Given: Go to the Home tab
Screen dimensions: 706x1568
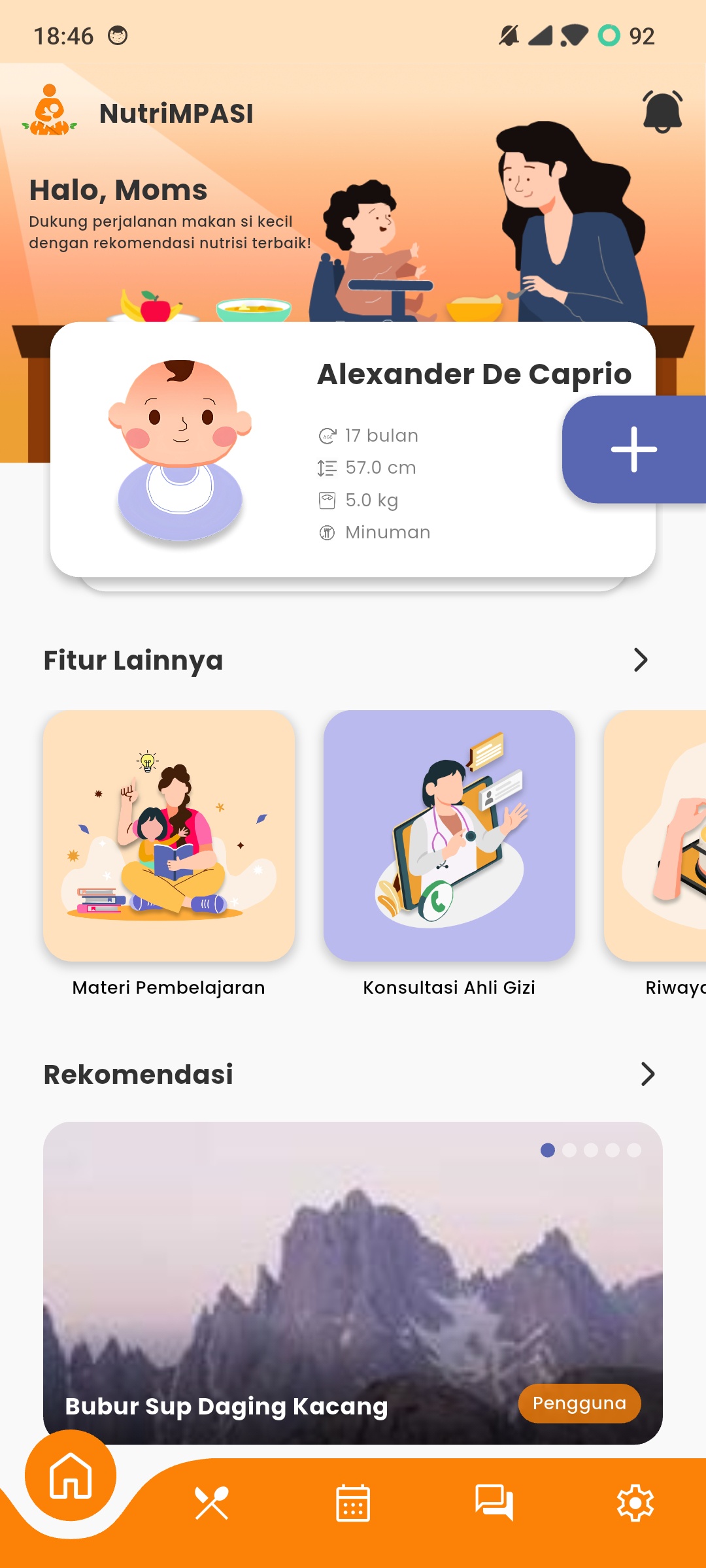Looking at the screenshot, I should (x=71, y=1475).
